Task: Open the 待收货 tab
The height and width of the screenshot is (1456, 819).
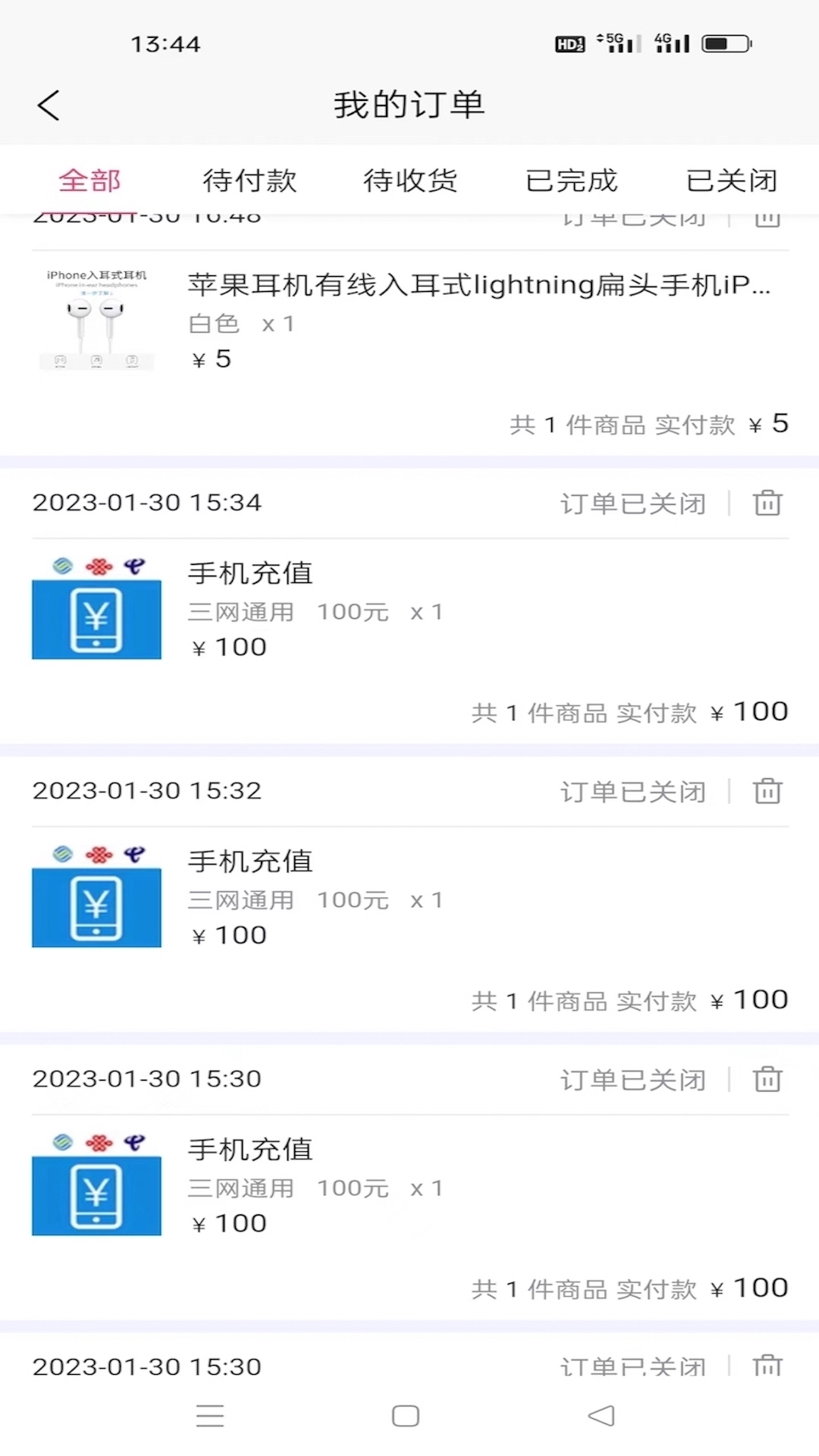Action: coord(410,180)
